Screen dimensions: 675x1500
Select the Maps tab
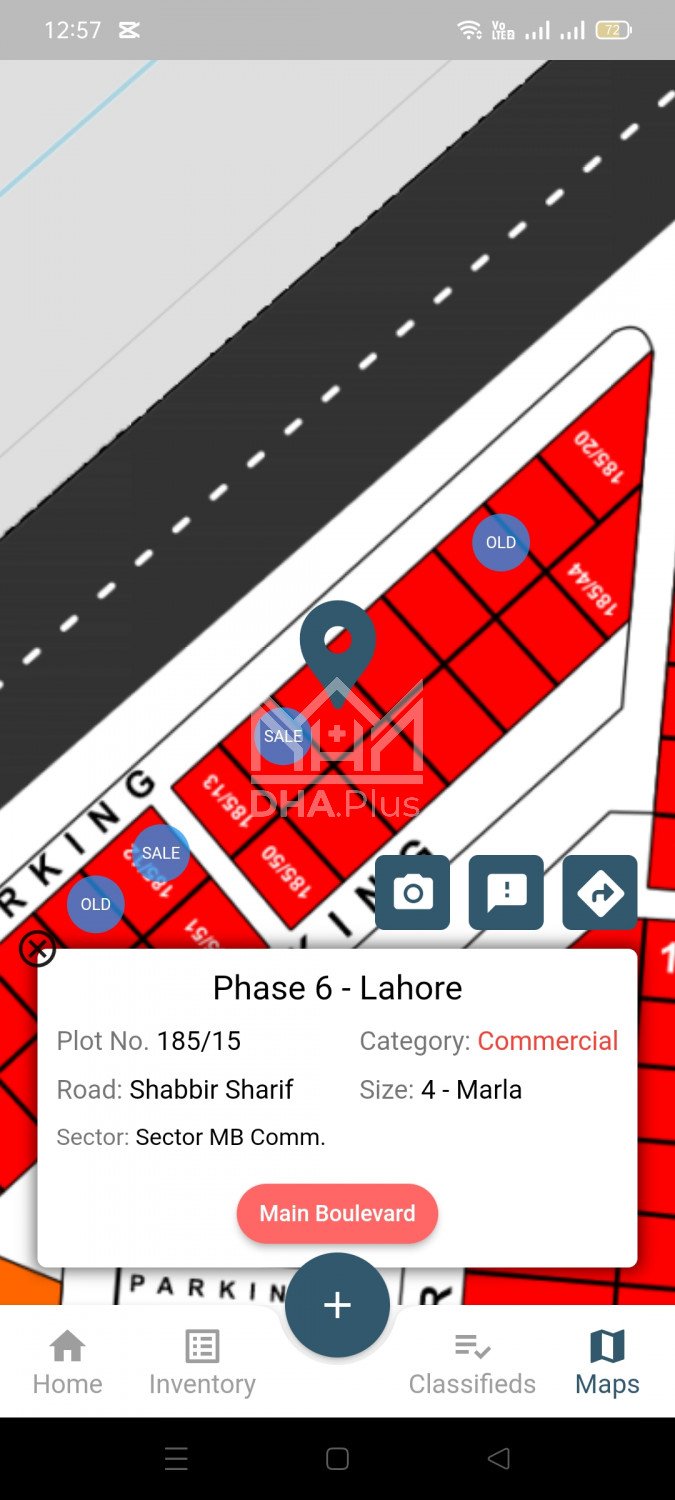607,1362
